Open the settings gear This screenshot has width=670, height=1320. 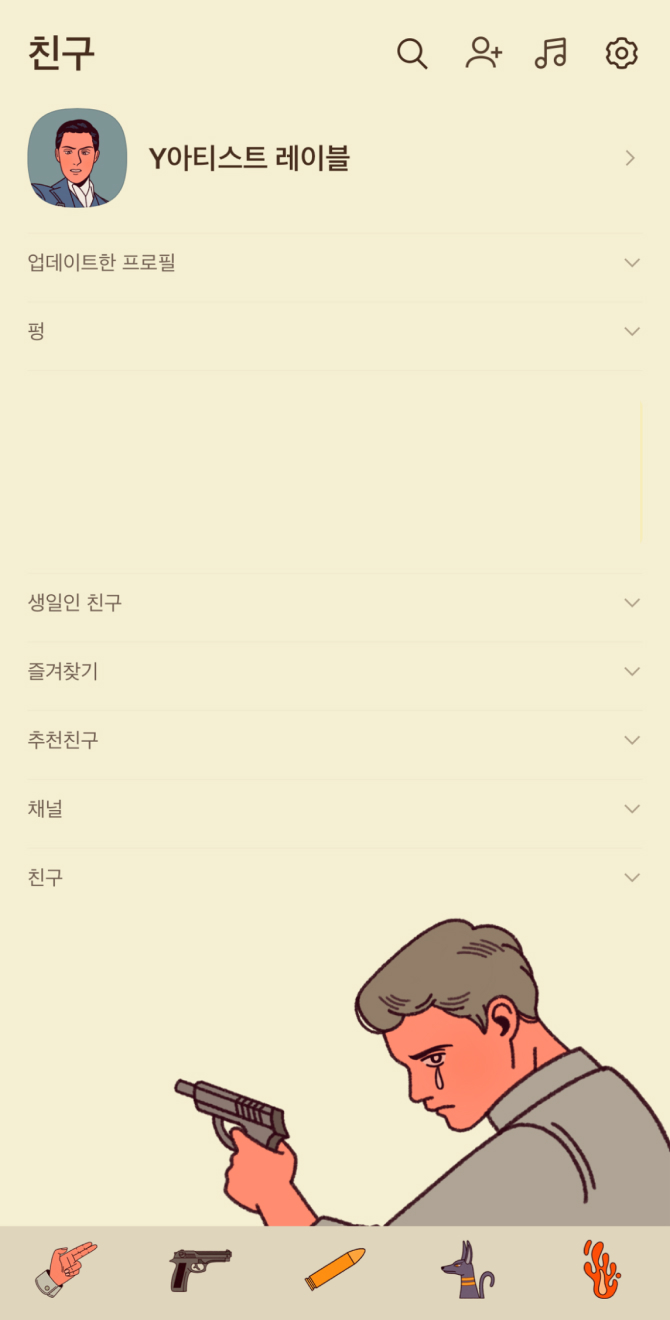(x=621, y=53)
